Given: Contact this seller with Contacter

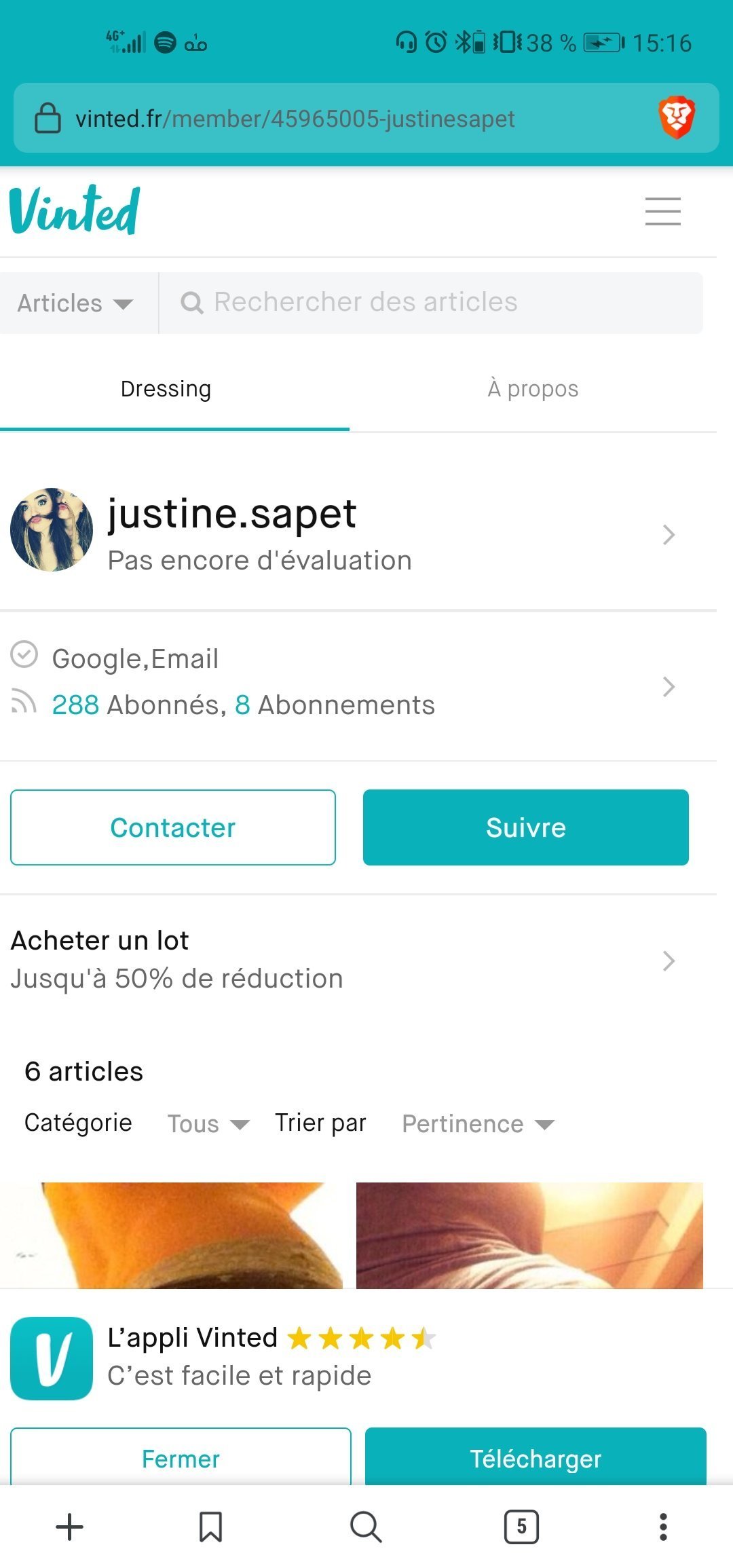Looking at the screenshot, I should coord(173,827).
